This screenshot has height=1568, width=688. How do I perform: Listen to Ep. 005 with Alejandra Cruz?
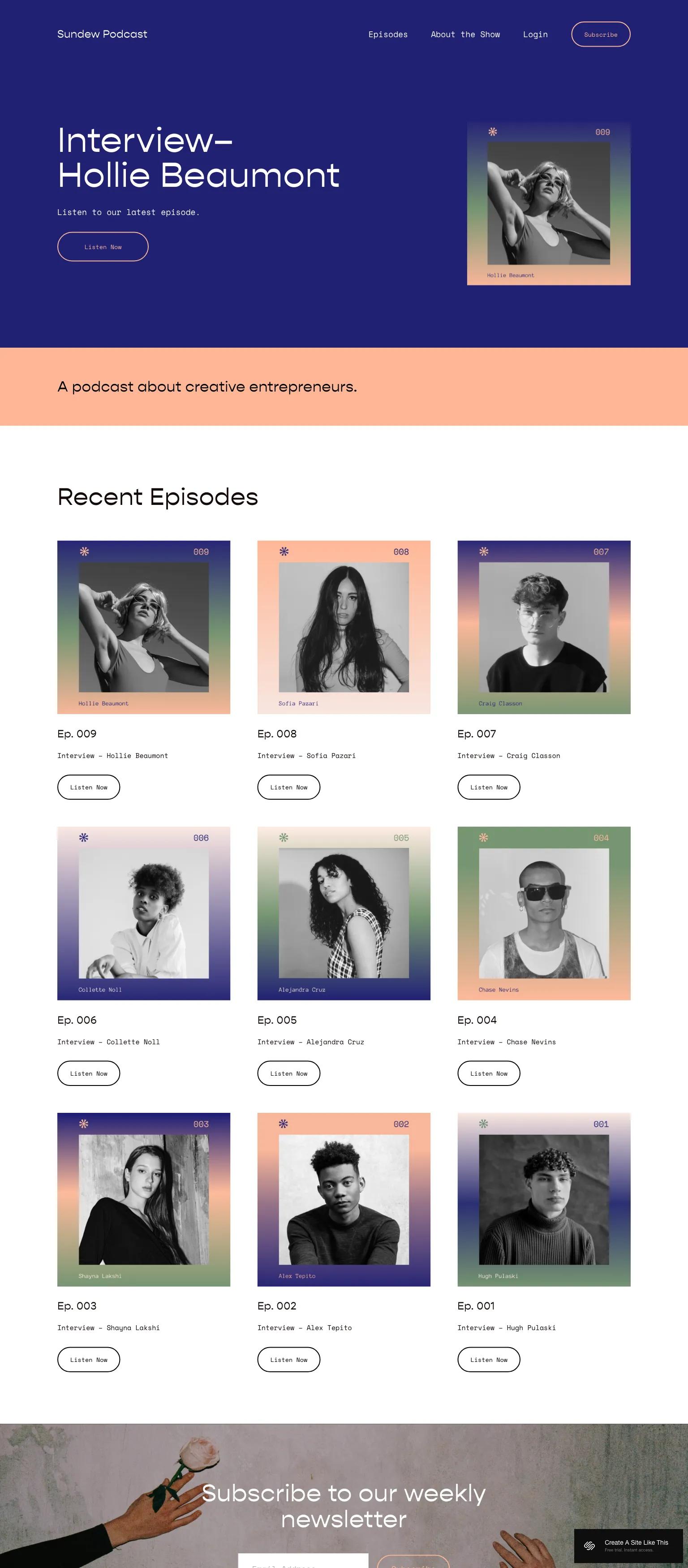pos(288,1073)
